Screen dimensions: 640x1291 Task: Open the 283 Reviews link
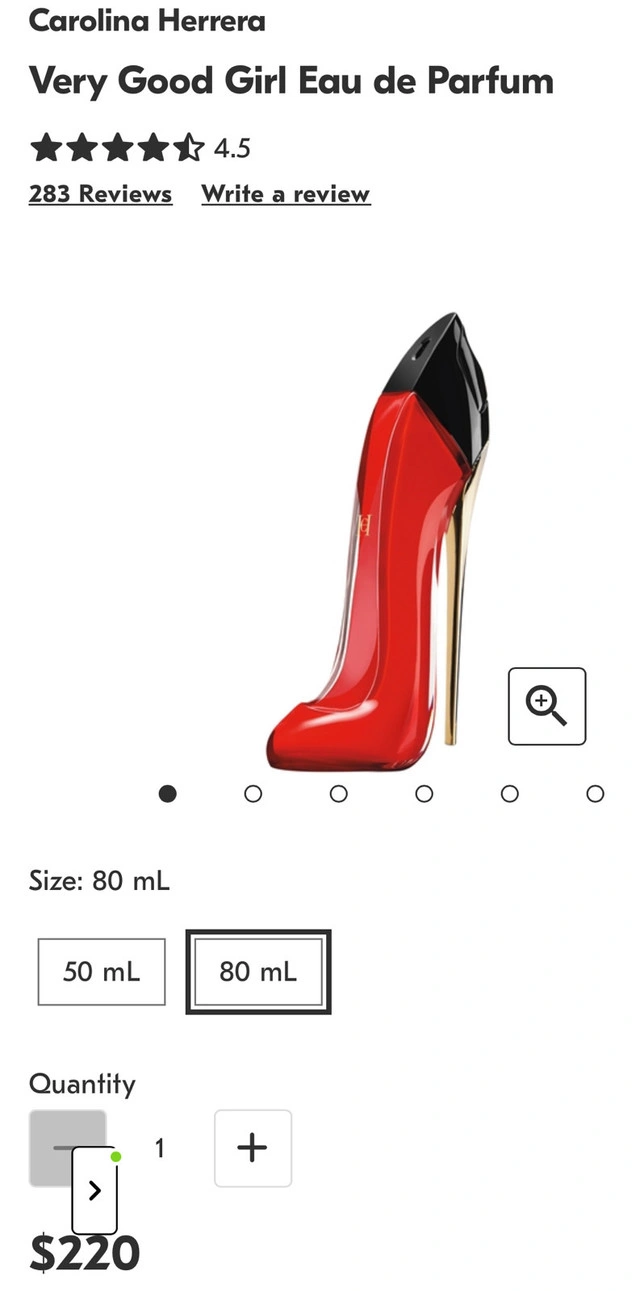coord(100,194)
